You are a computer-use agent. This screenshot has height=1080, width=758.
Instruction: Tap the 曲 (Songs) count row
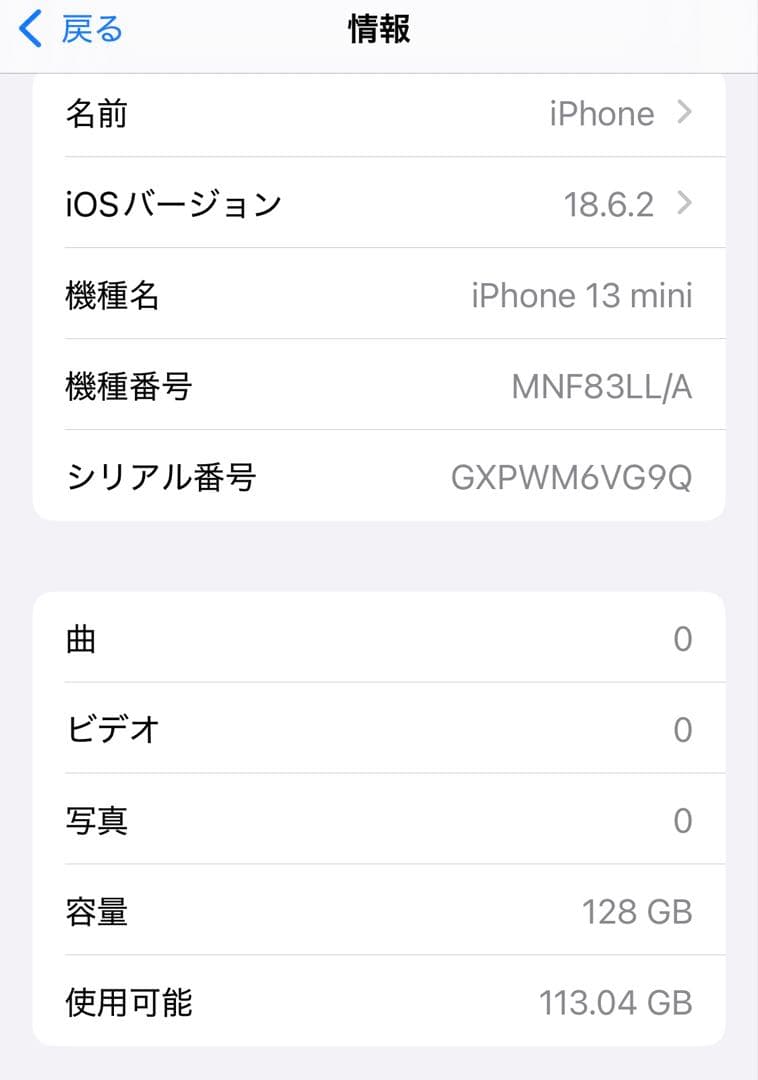tap(380, 638)
